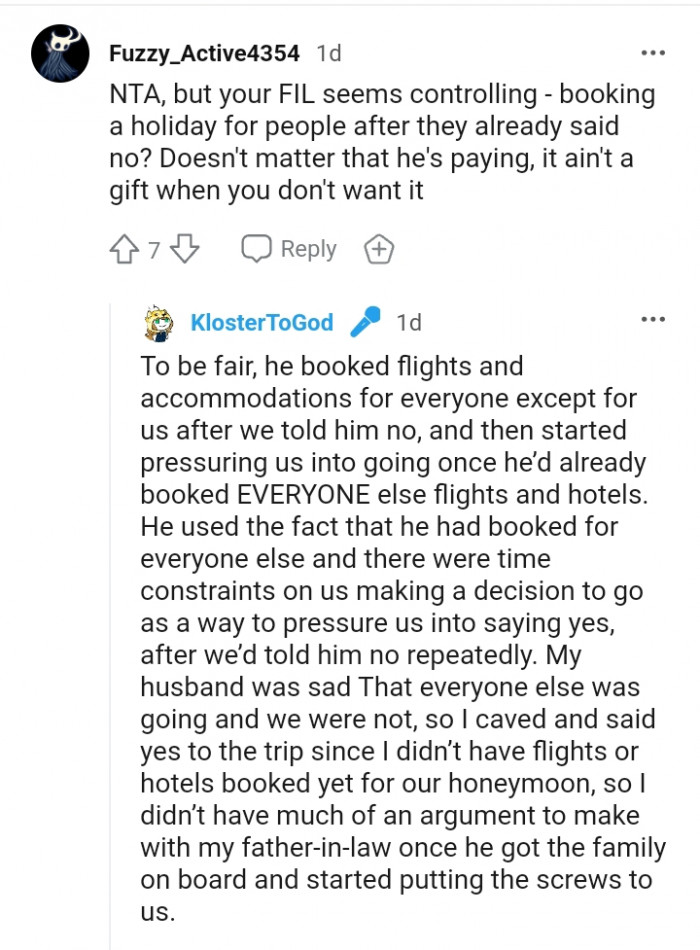This screenshot has height=950, width=700.
Task: Open overflow menu on Fuzzy_Active4354's comment
Action: click(x=652, y=51)
